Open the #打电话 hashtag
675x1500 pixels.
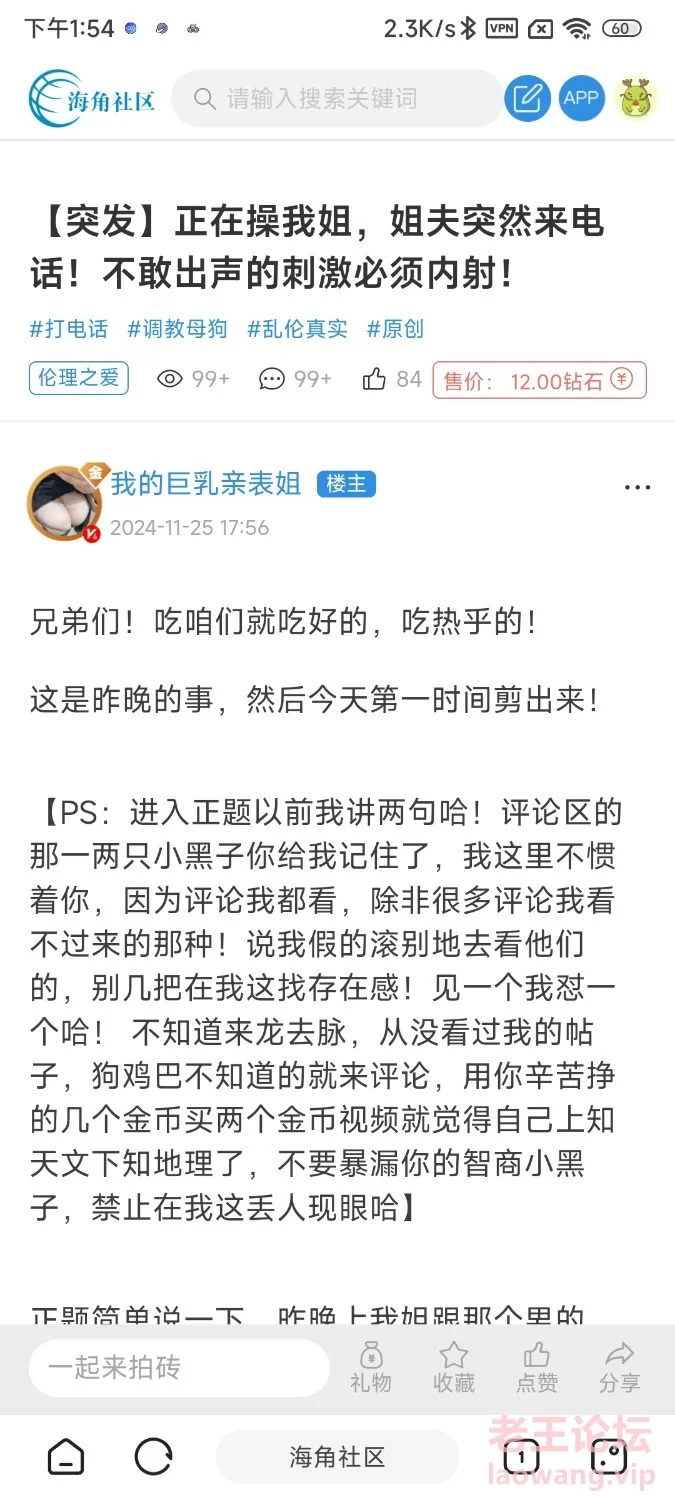[69, 329]
